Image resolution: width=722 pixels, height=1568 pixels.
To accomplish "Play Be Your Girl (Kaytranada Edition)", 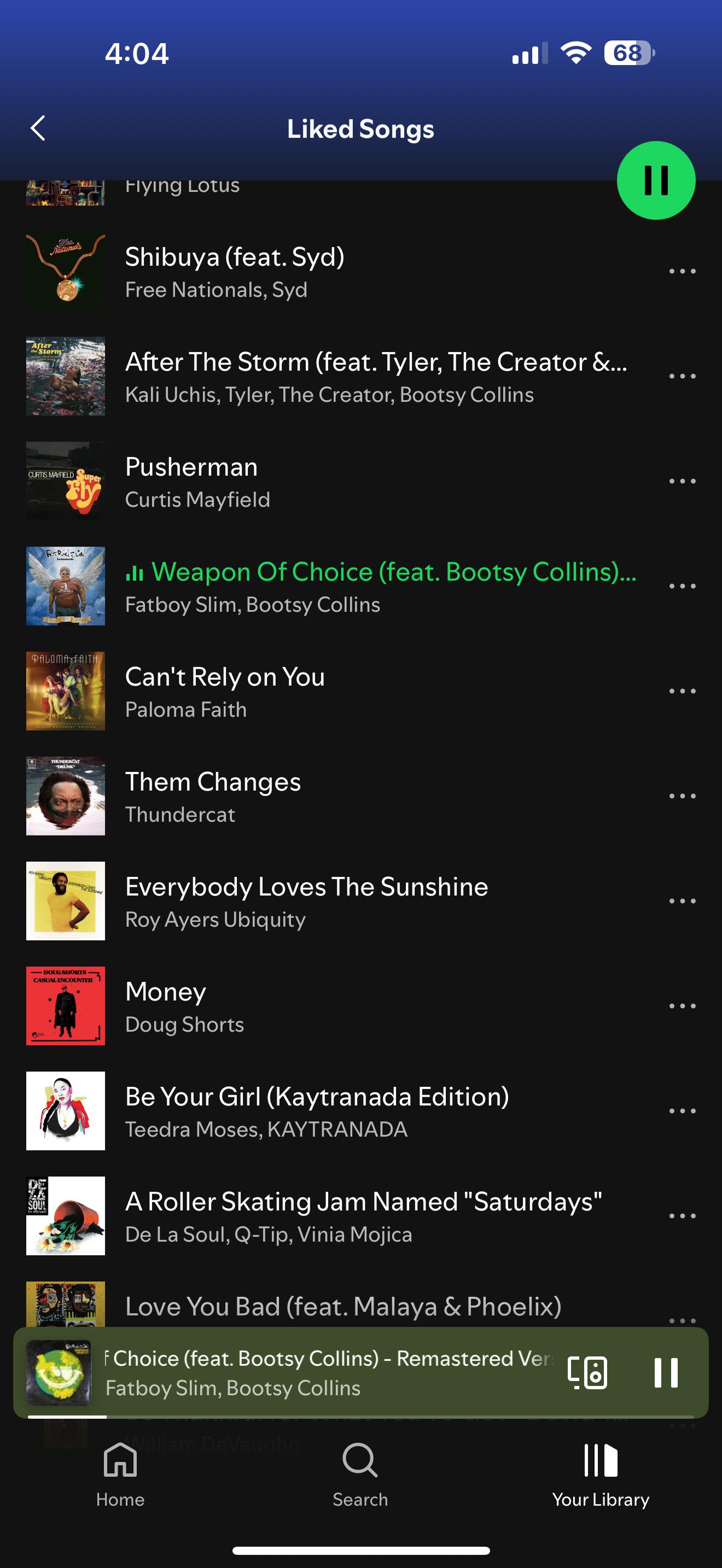I will coord(317,1111).
